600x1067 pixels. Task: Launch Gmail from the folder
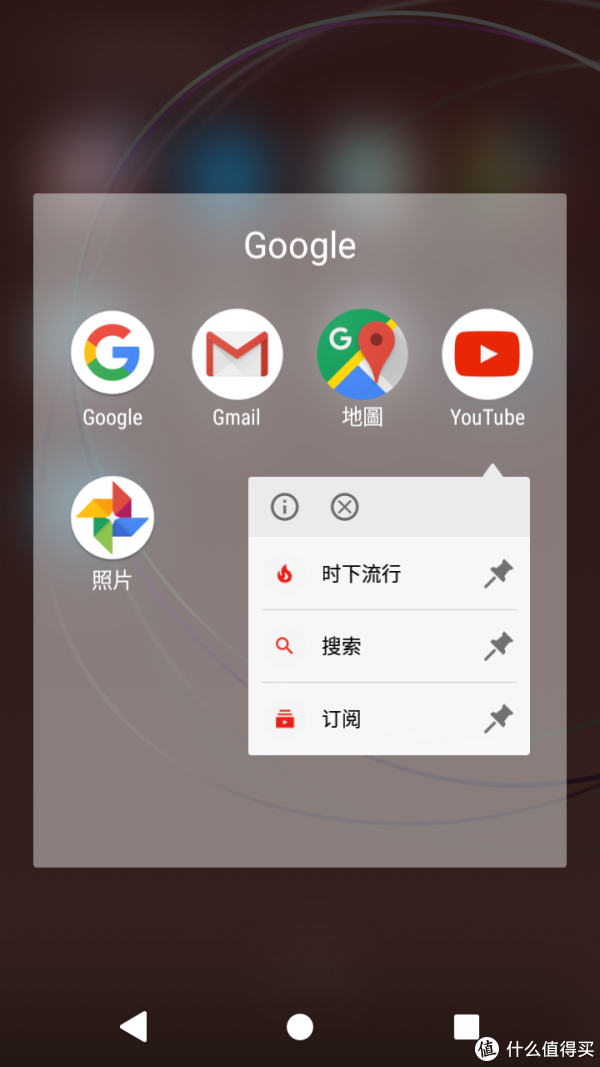pyautogui.click(x=237, y=354)
